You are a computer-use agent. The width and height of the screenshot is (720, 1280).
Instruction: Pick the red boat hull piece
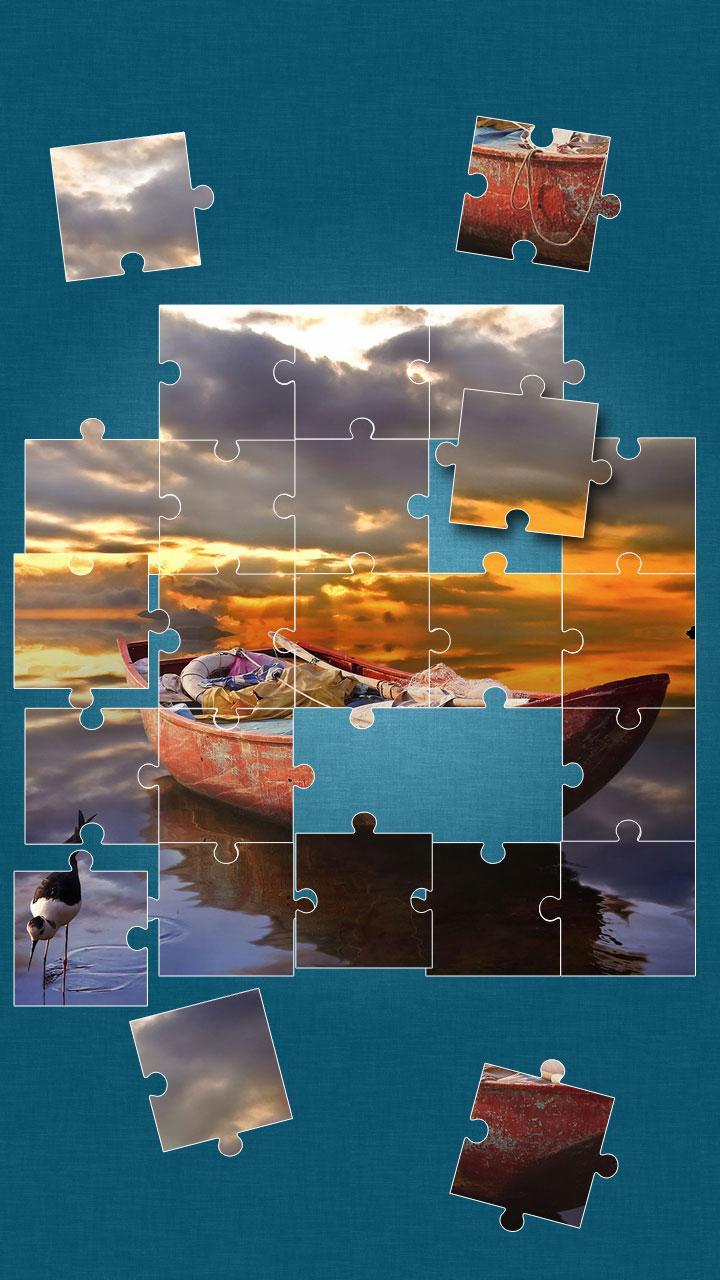[532, 1143]
